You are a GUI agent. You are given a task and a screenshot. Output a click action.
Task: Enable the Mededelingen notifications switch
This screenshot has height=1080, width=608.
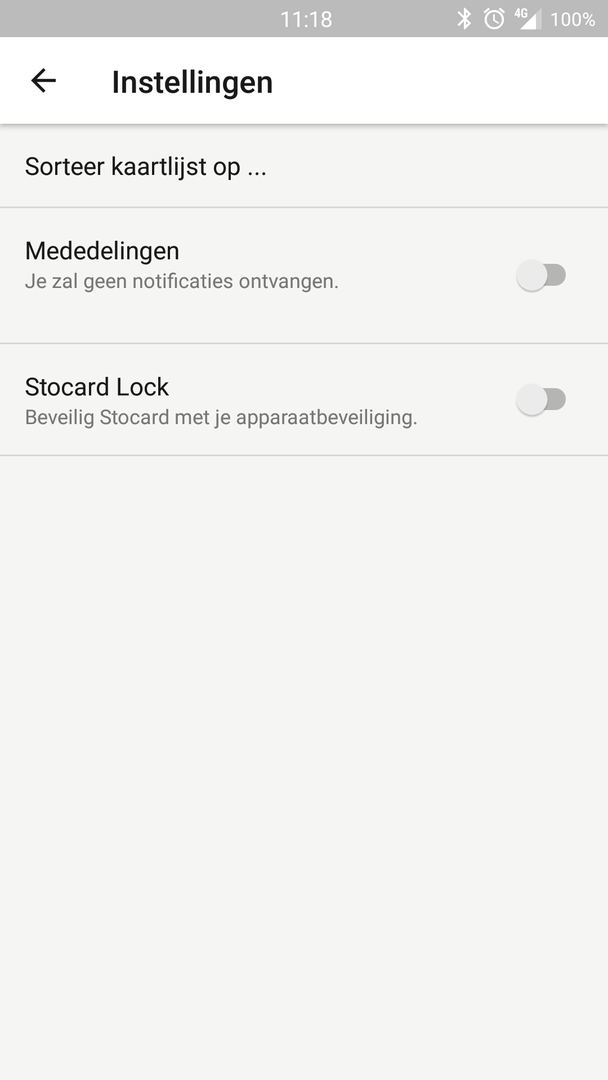click(541, 275)
